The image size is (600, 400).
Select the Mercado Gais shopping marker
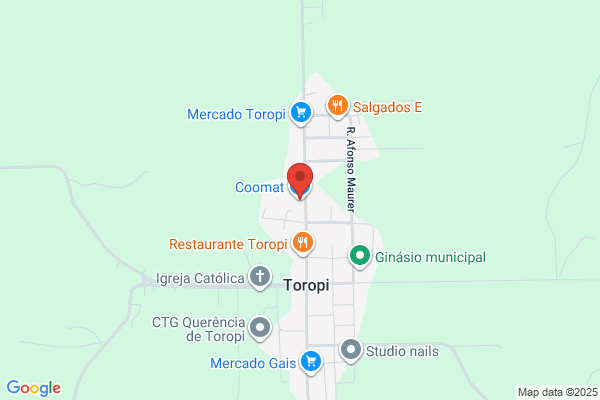[311, 362]
